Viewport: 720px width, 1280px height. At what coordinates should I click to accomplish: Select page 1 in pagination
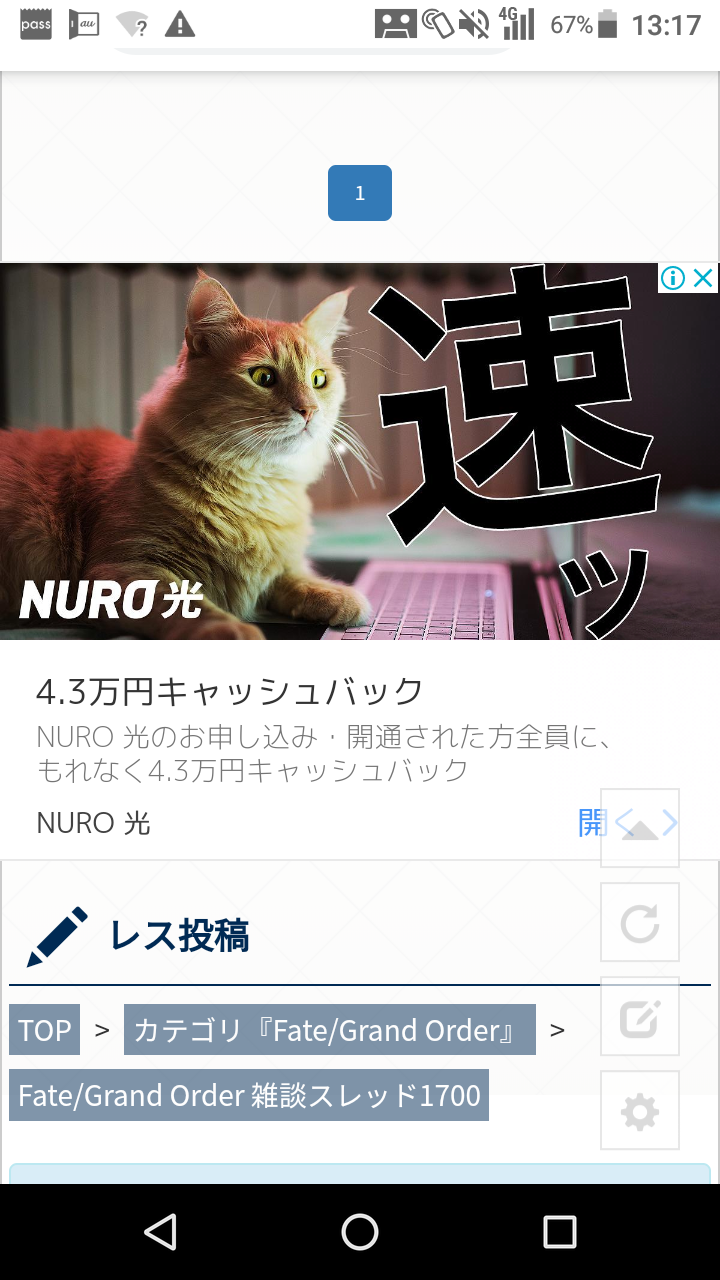tap(360, 193)
